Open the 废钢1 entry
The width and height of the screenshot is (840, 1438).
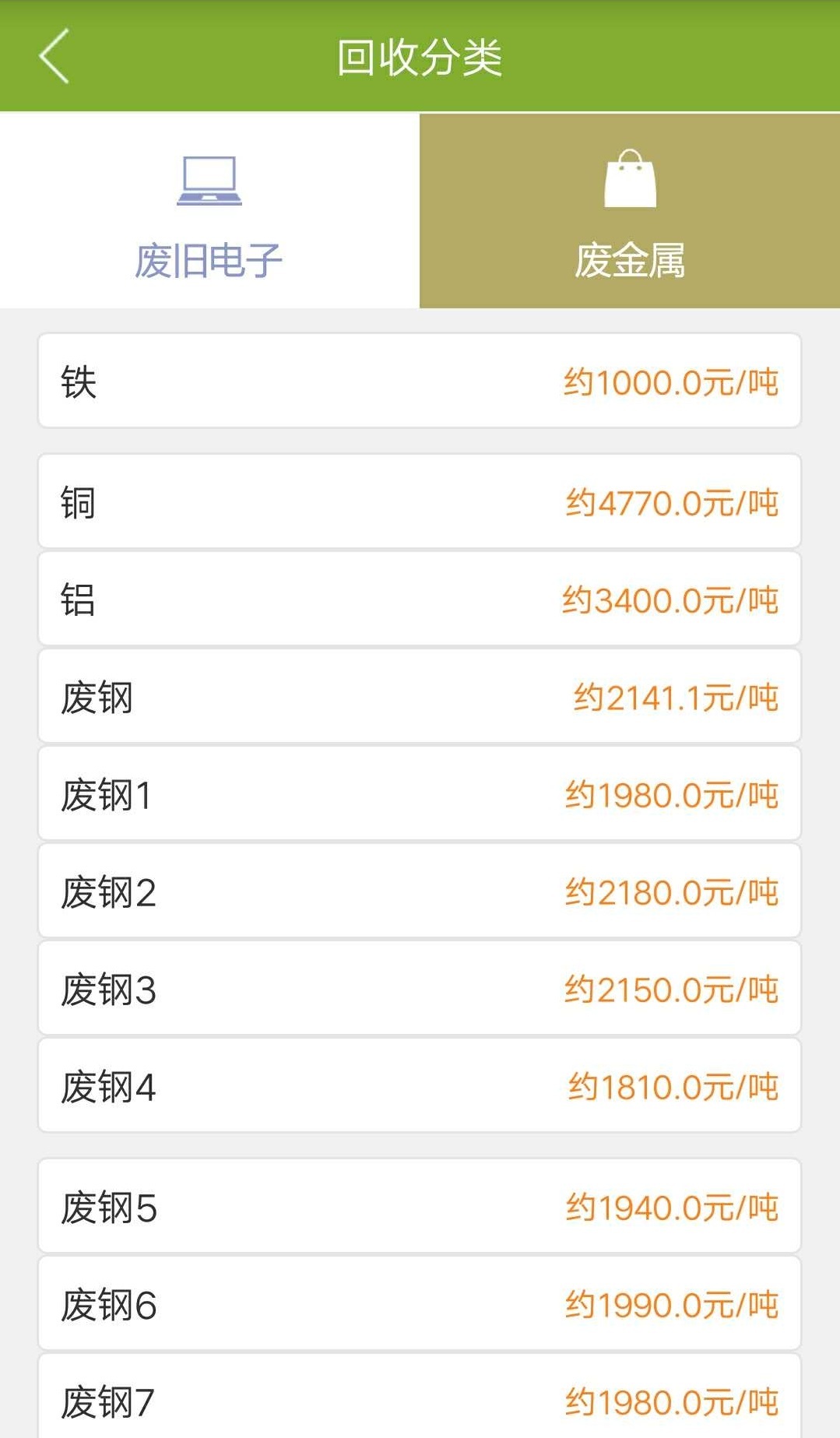pyautogui.click(x=420, y=794)
